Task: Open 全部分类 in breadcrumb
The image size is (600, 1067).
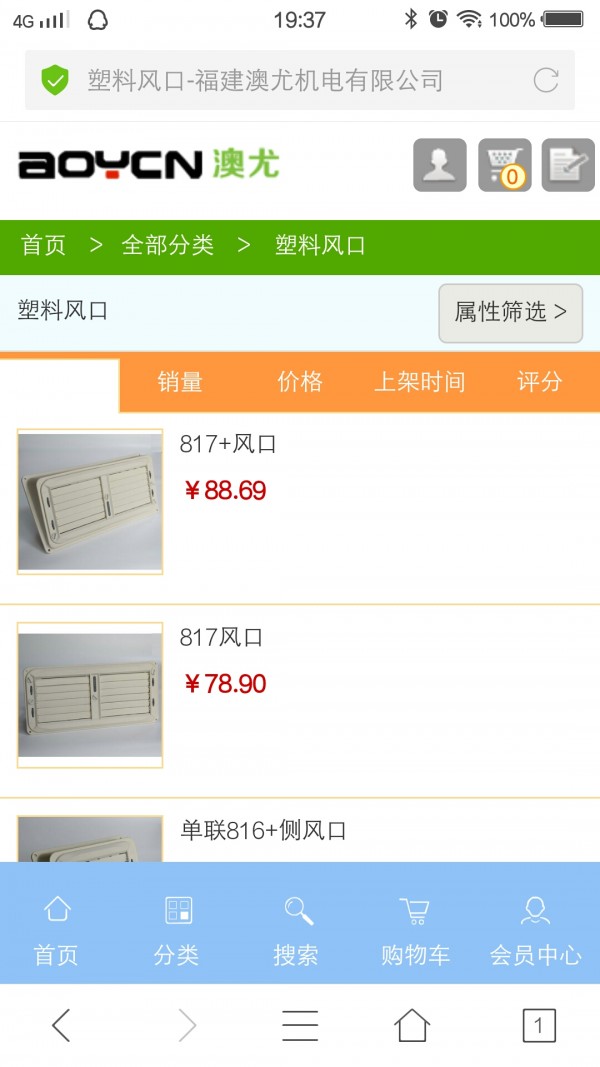Action: pos(167,246)
